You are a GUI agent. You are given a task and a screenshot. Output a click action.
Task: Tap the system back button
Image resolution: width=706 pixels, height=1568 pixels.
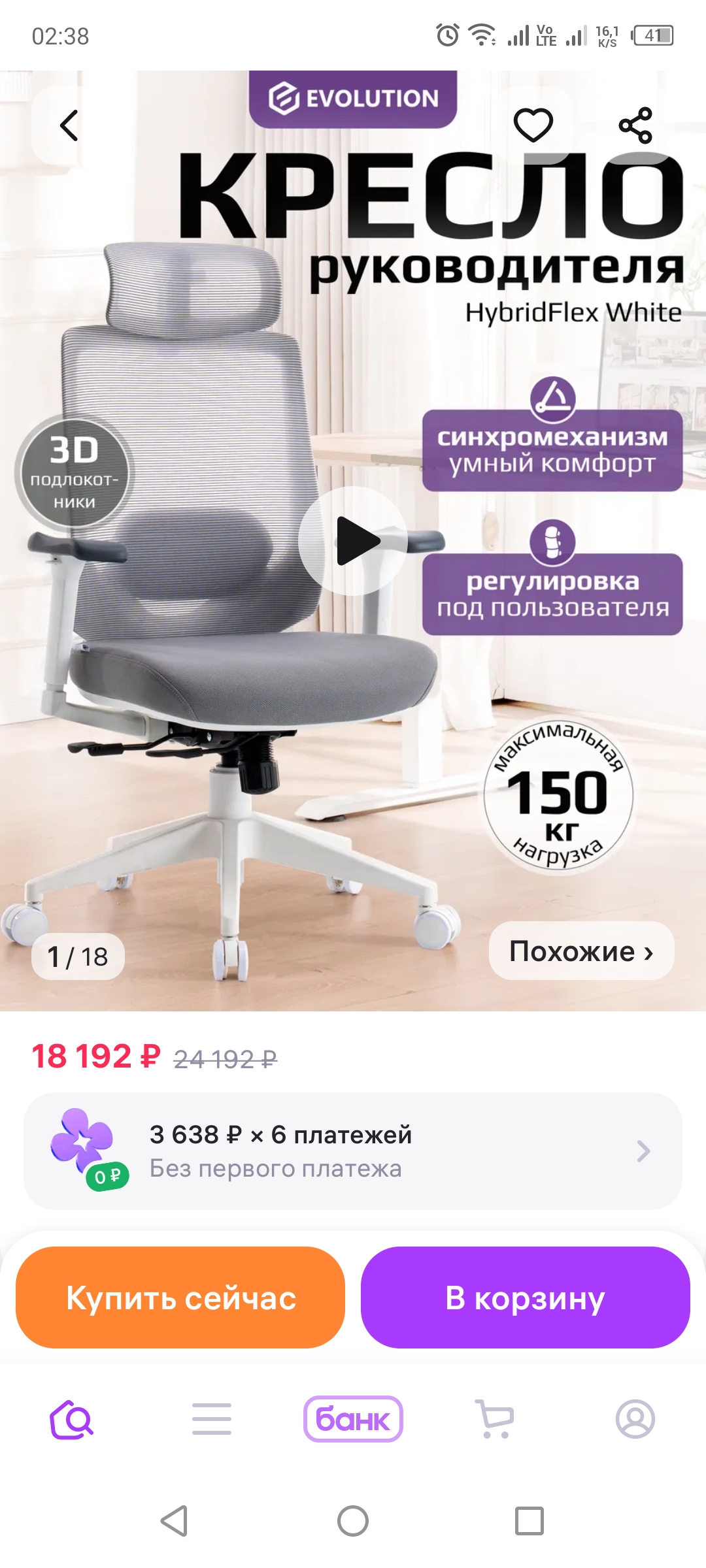click(175, 1521)
